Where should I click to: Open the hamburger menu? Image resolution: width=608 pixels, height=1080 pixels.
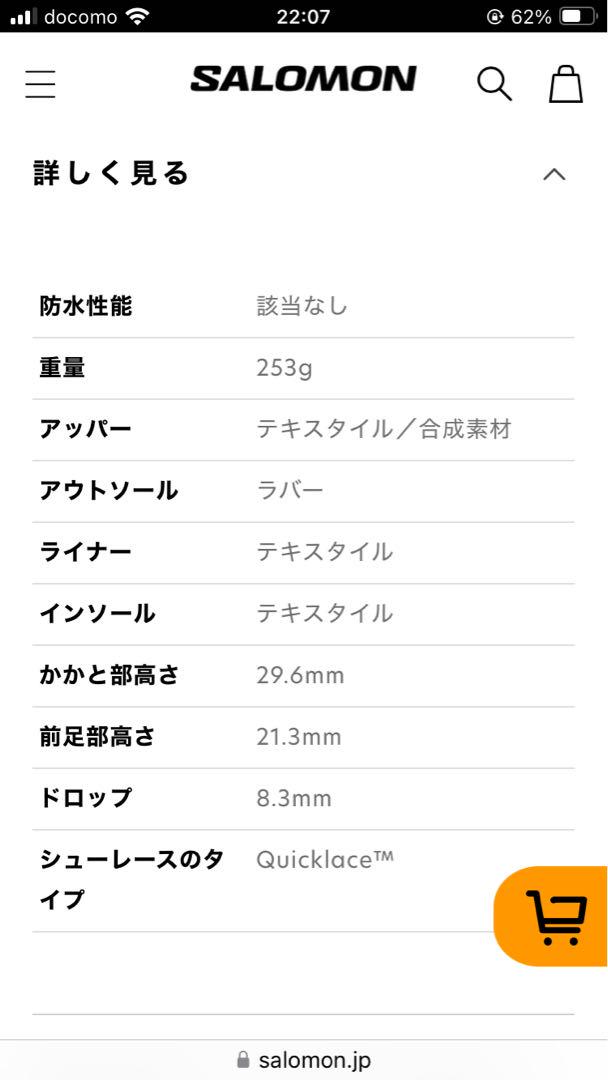coord(41,84)
